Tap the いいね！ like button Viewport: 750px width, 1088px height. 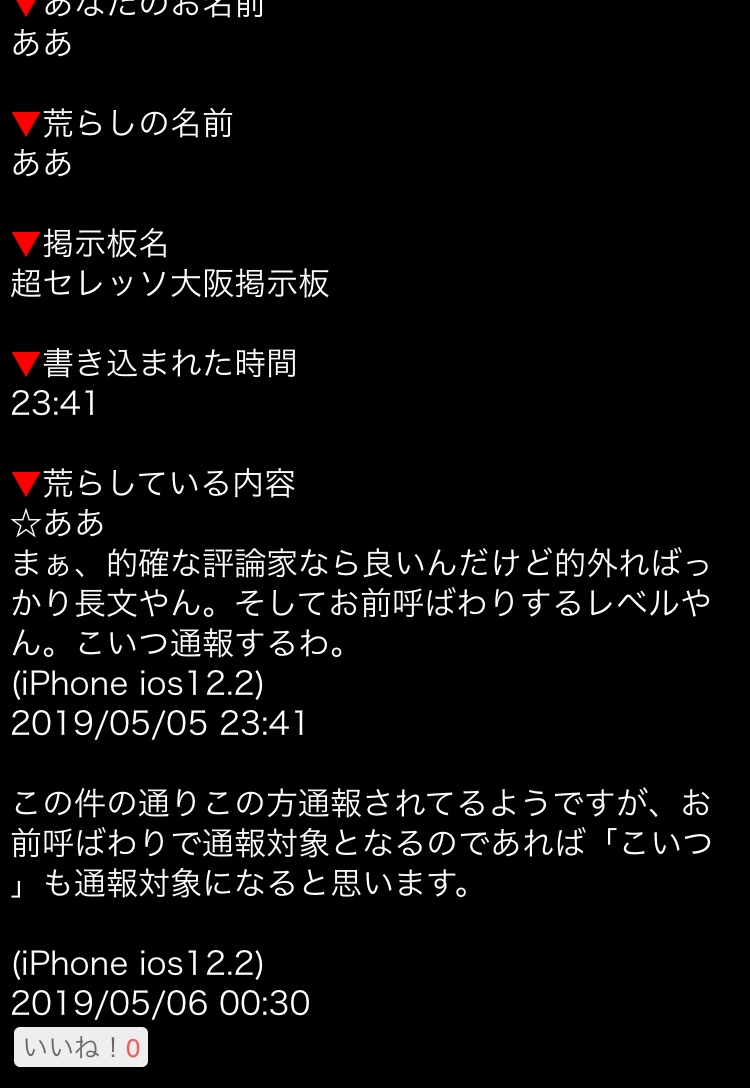tap(81, 1047)
